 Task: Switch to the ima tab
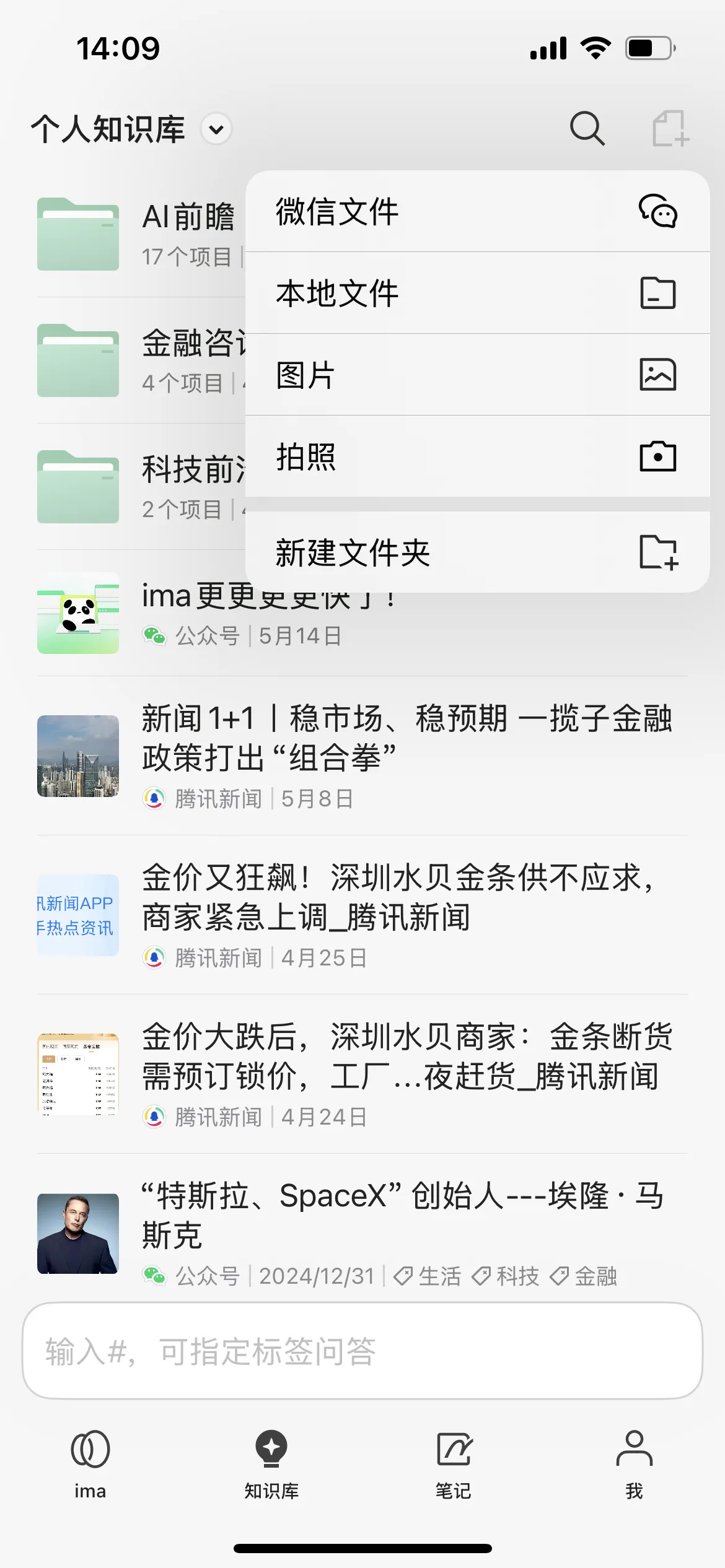[x=90, y=1463]
